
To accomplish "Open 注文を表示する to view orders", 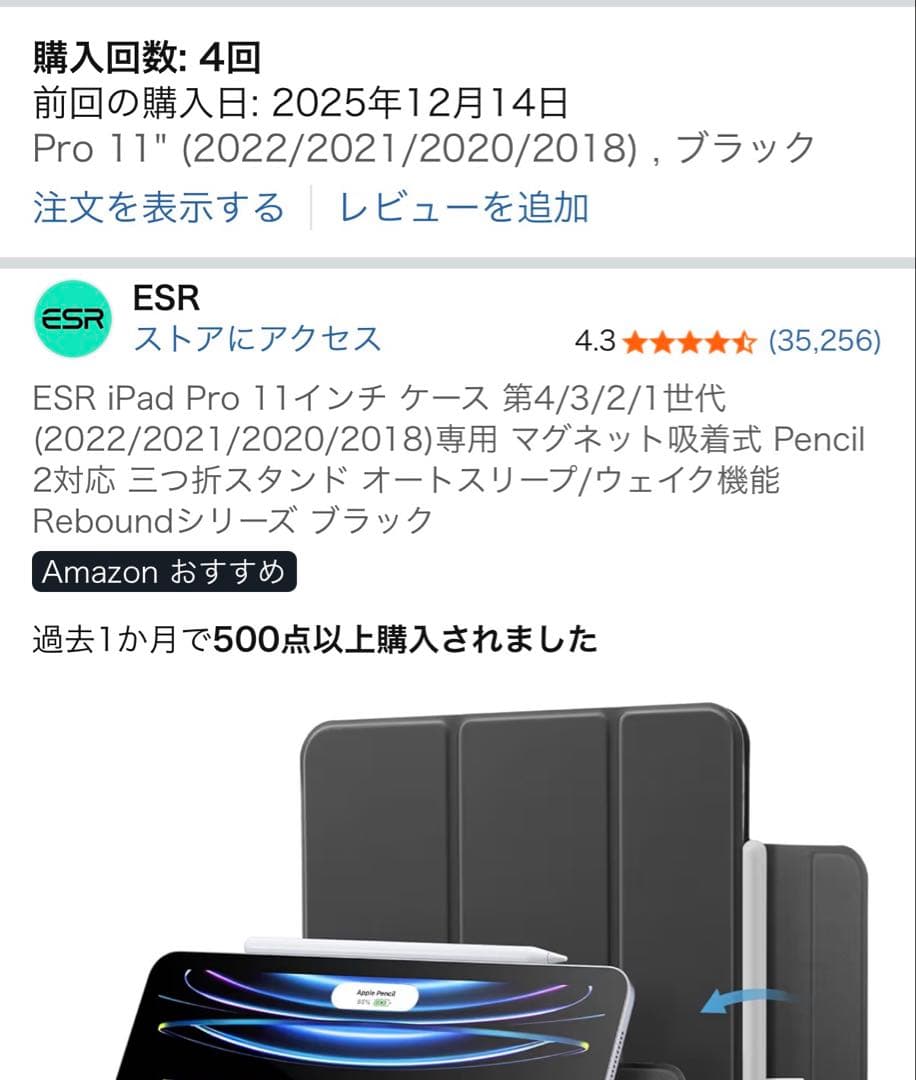I will click(155, 208).
